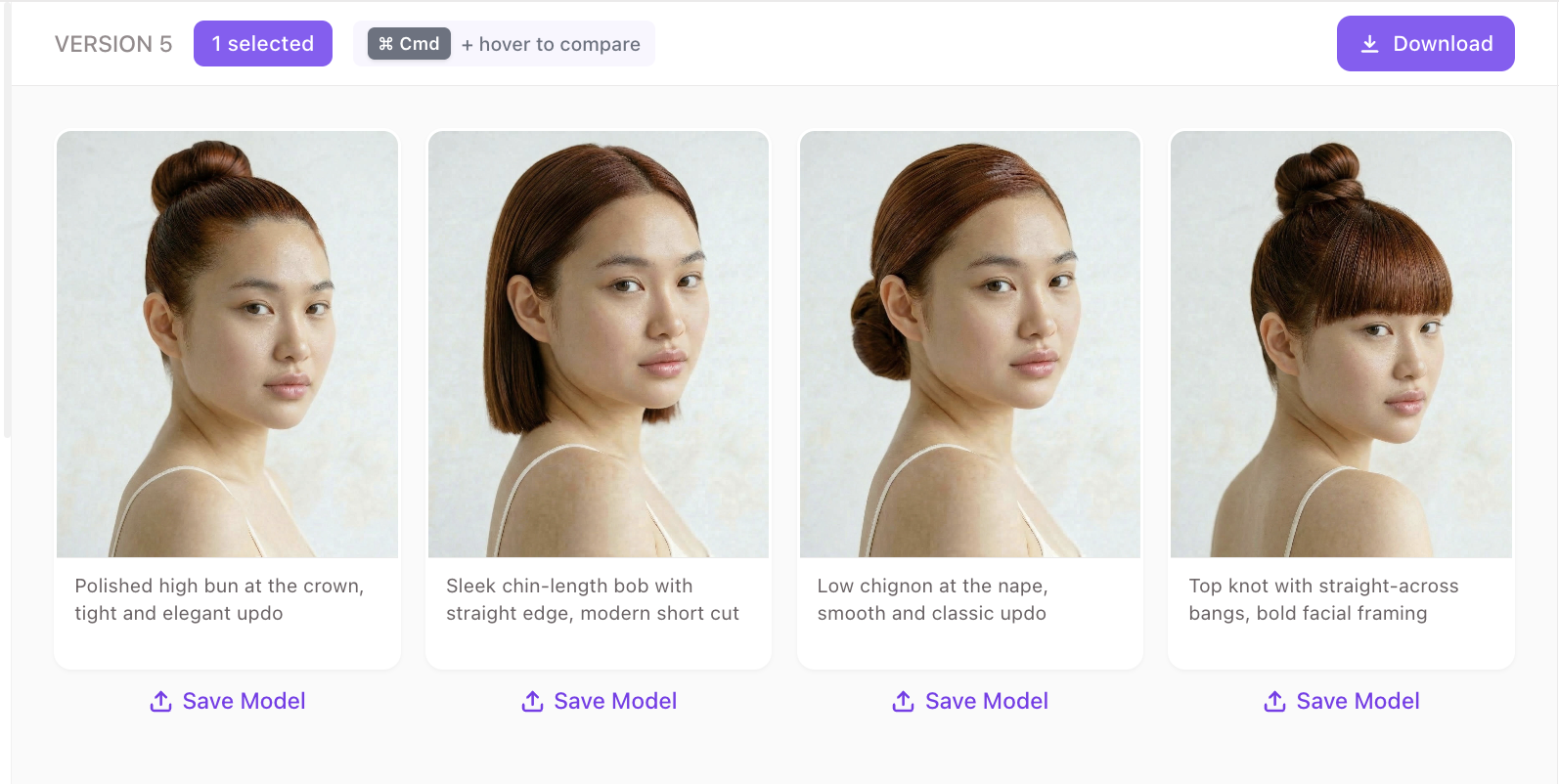The height and width of the screenshot is (784, 1559).
Task: Choose the low chignon card
Action: (969, 345)
